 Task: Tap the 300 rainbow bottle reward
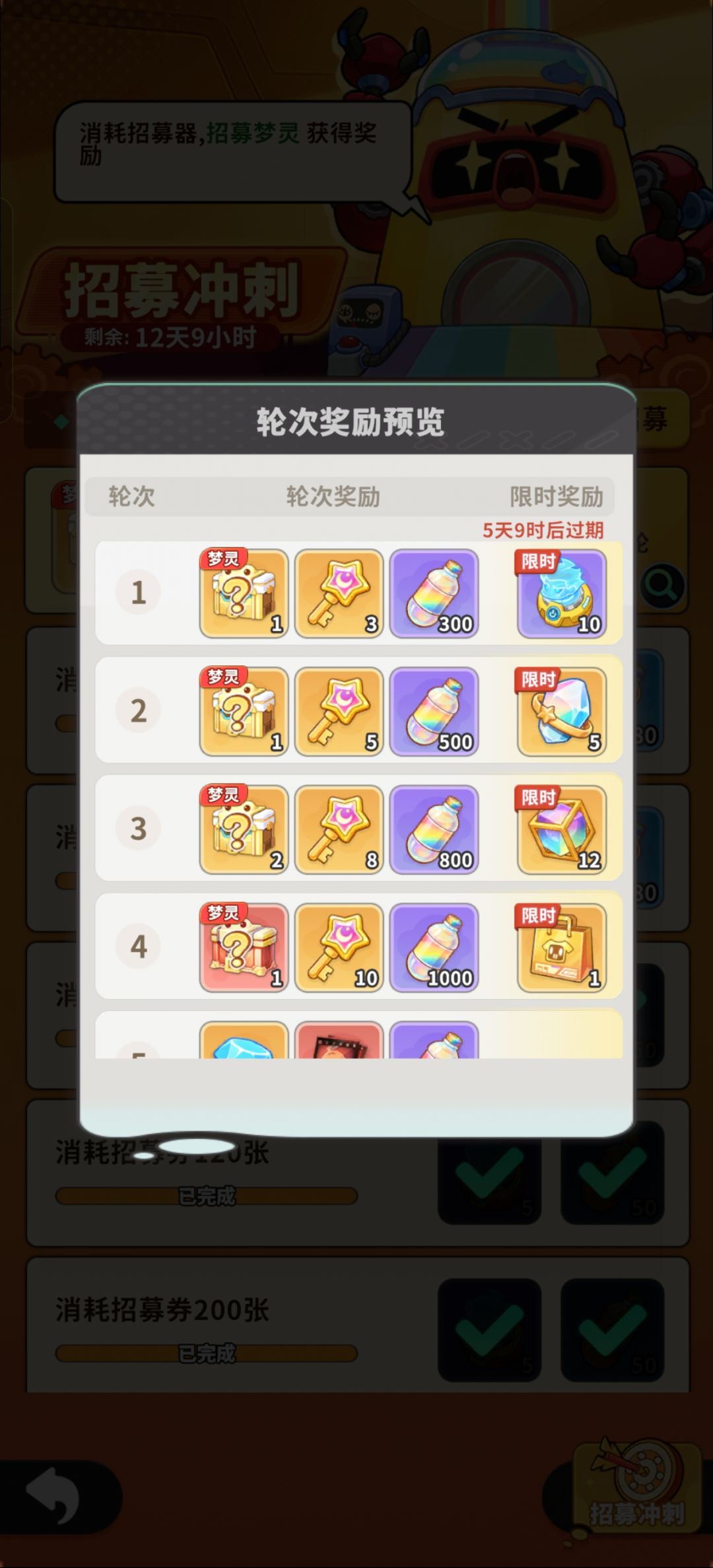[x=434, y=593]
